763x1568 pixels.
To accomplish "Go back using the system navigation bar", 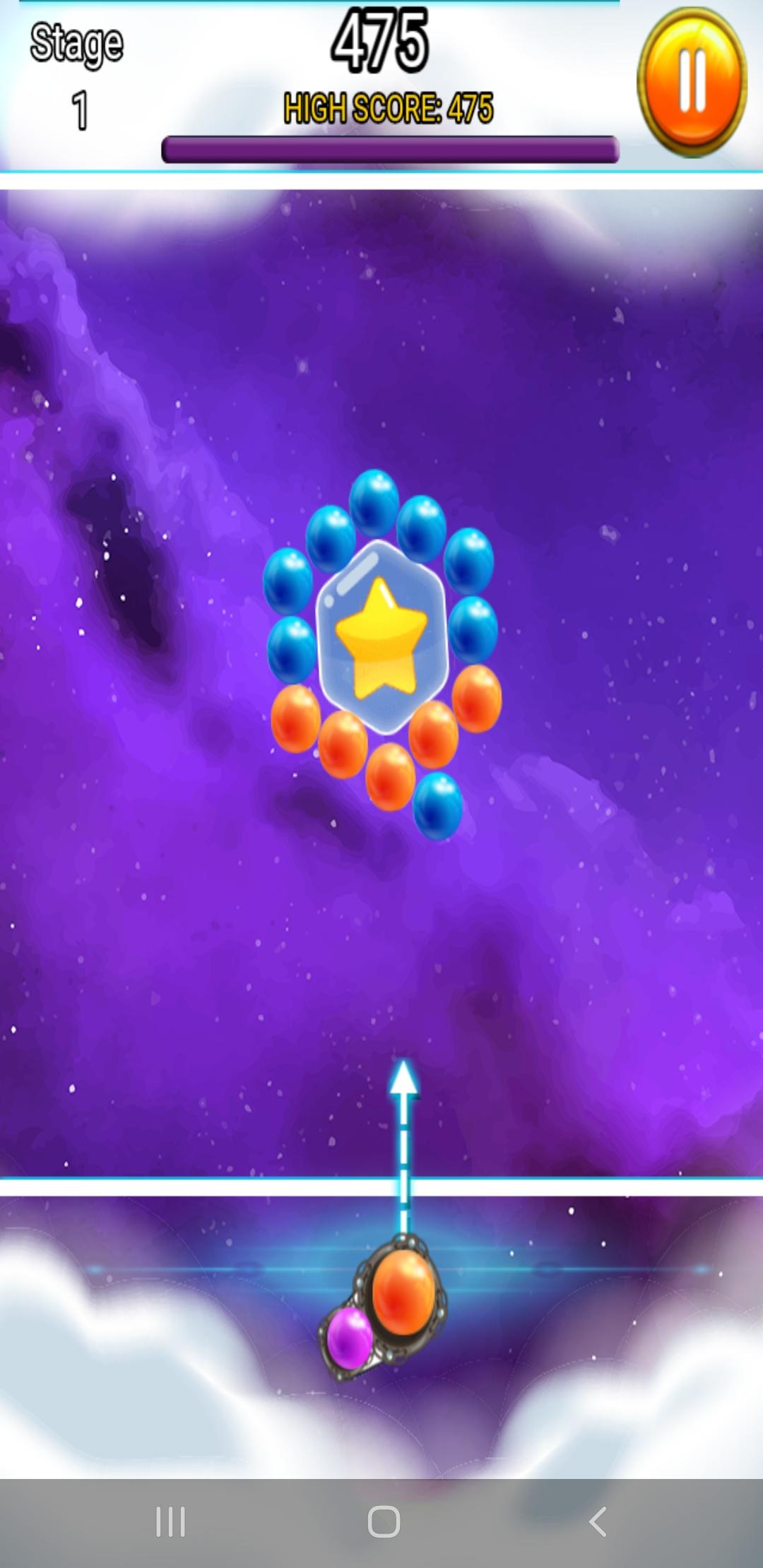I will point(598,1521).
